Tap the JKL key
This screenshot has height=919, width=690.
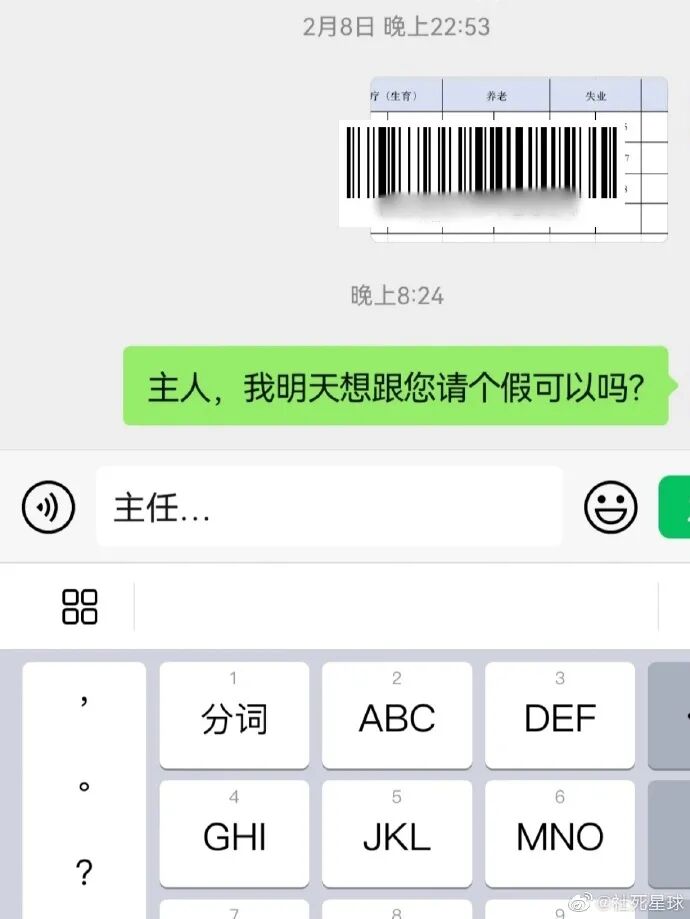point(397,833)
